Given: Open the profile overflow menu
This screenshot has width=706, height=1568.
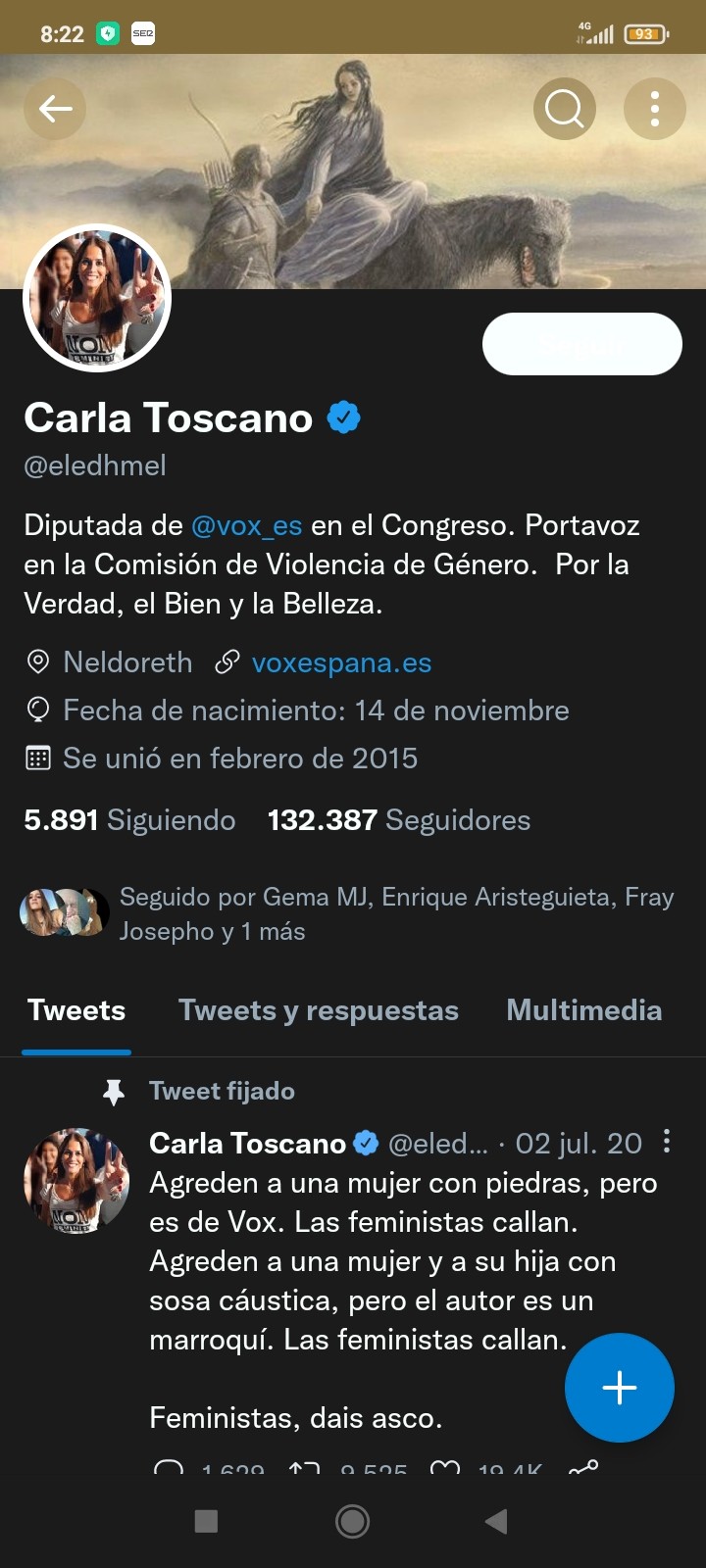Looking at the screenshot, I should (x=654, y=109).
